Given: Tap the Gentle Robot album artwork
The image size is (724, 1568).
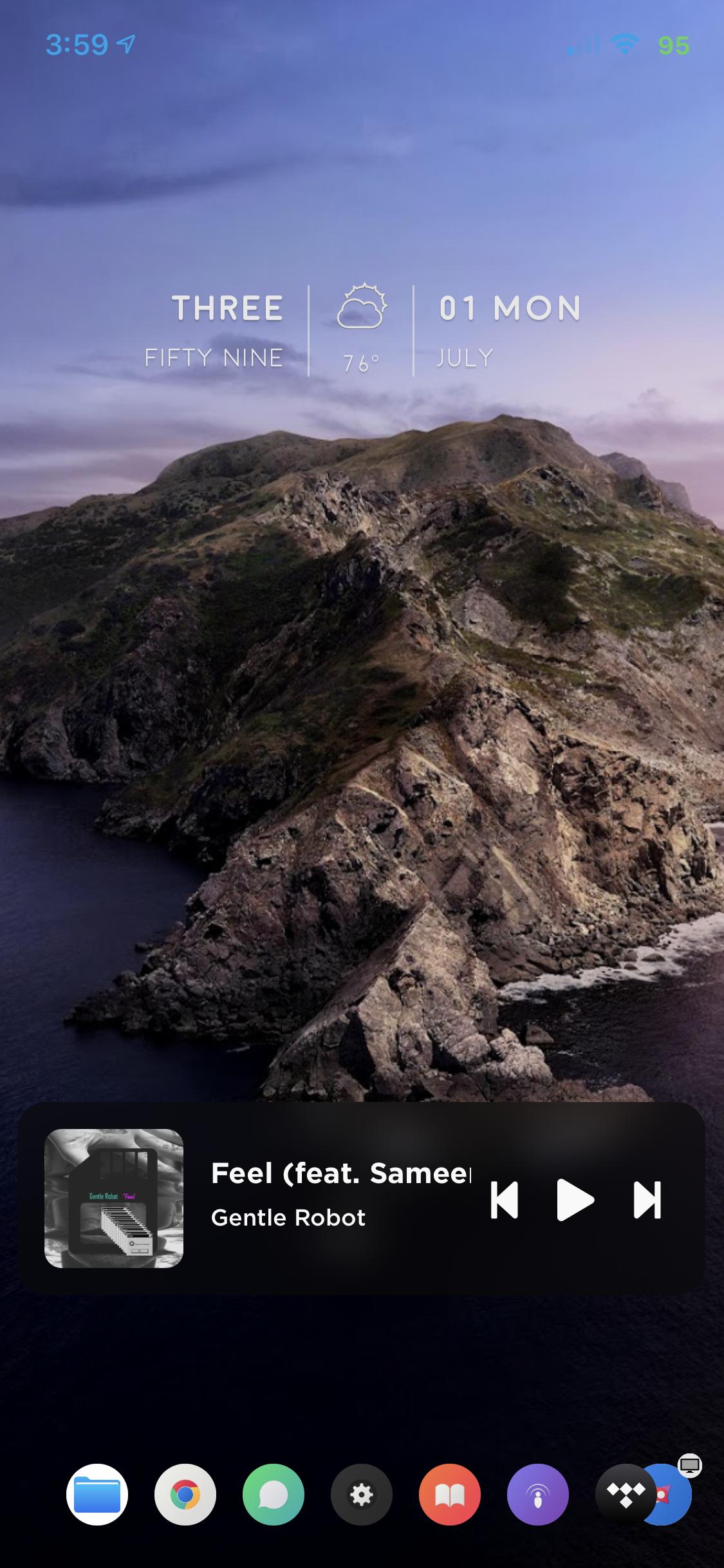Looking at the screenshot, I should pos(114,1199).
